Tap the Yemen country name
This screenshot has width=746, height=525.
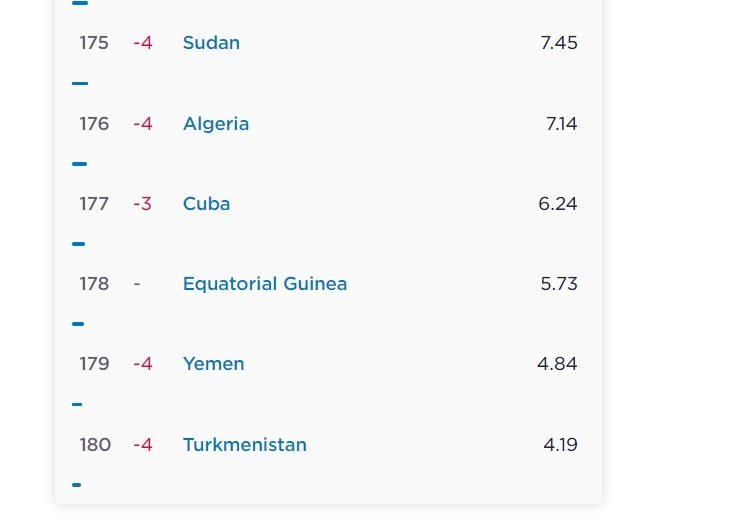point(213,364)
